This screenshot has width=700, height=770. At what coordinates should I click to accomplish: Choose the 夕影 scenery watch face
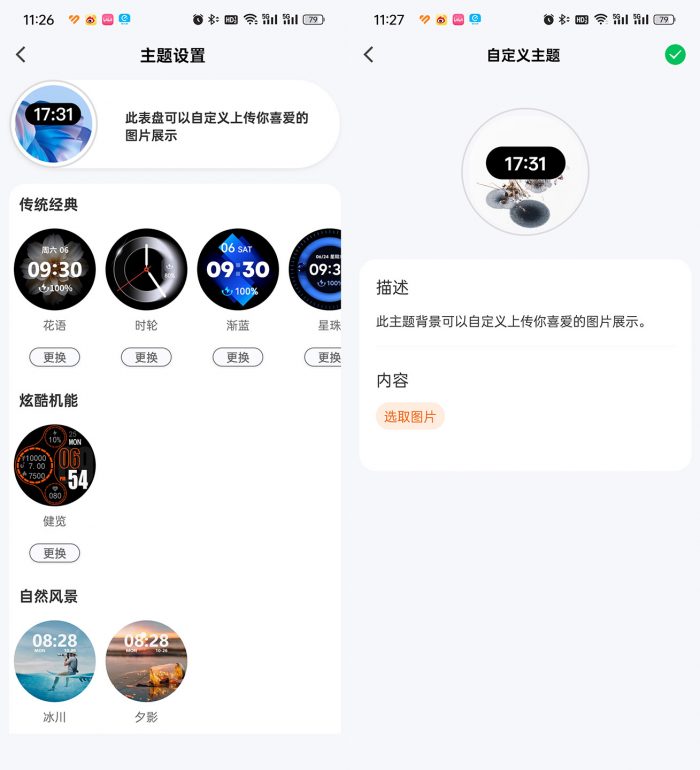146,661
